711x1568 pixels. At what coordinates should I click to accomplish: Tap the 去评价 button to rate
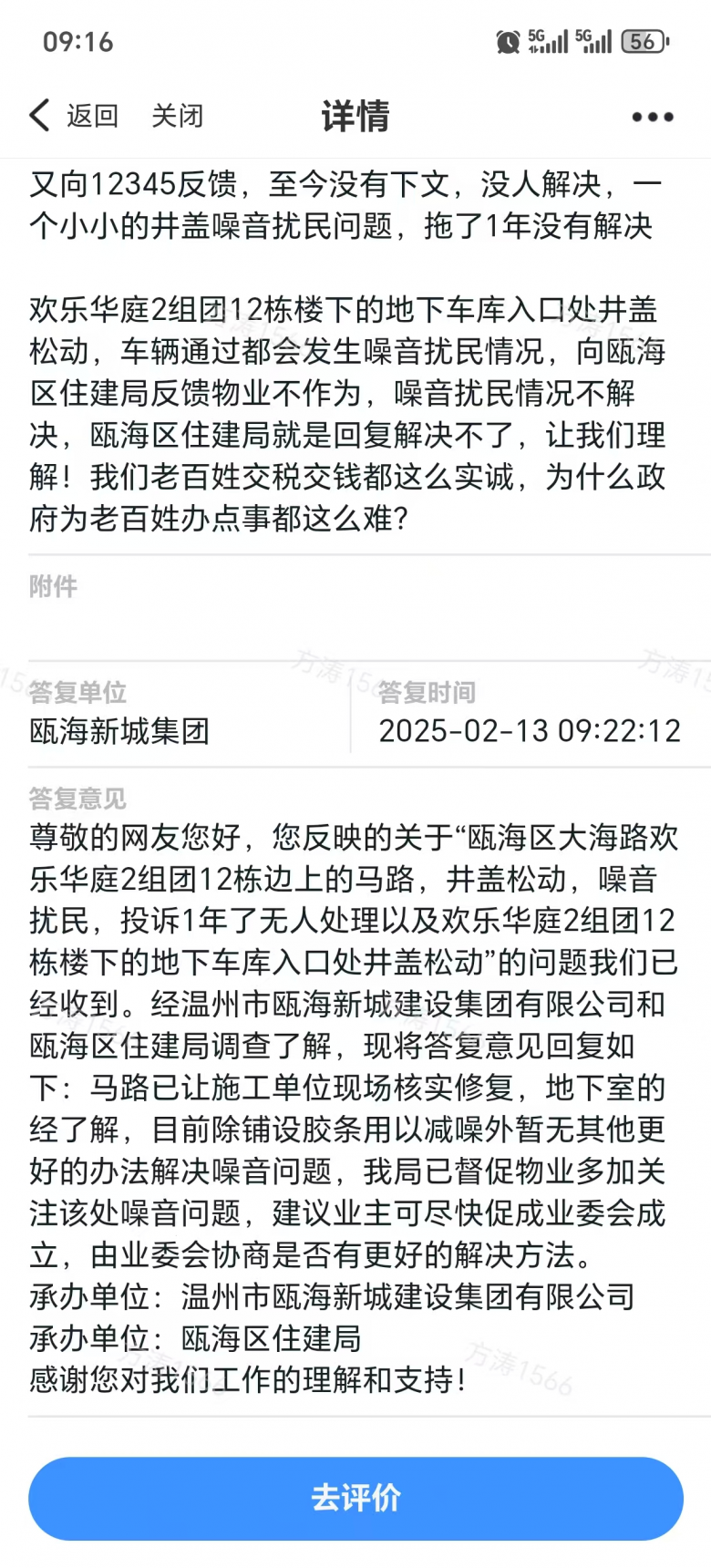click(355, 1498)
